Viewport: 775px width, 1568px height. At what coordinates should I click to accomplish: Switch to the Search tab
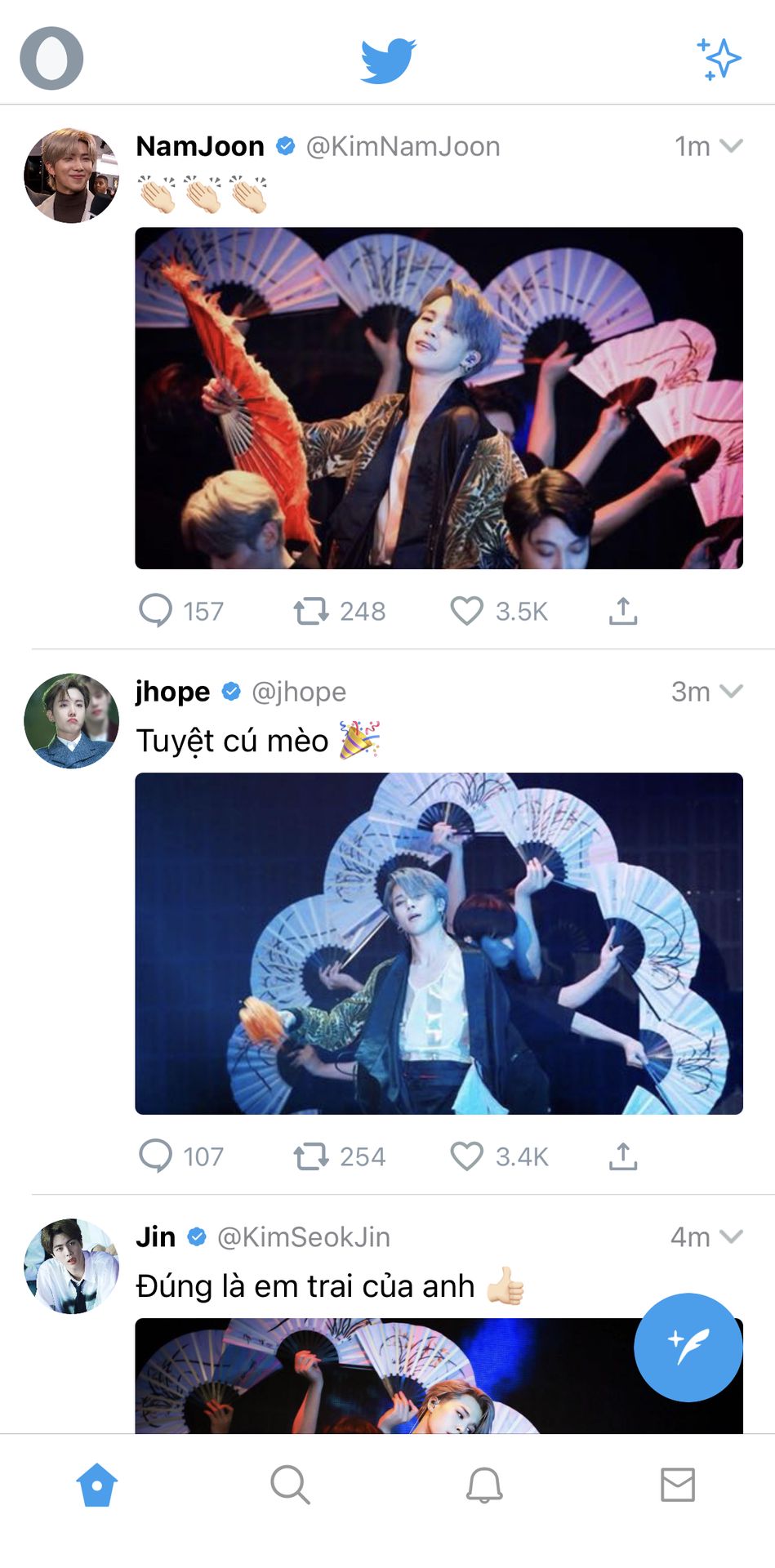pyautogui.click(x=290, y=1485)
